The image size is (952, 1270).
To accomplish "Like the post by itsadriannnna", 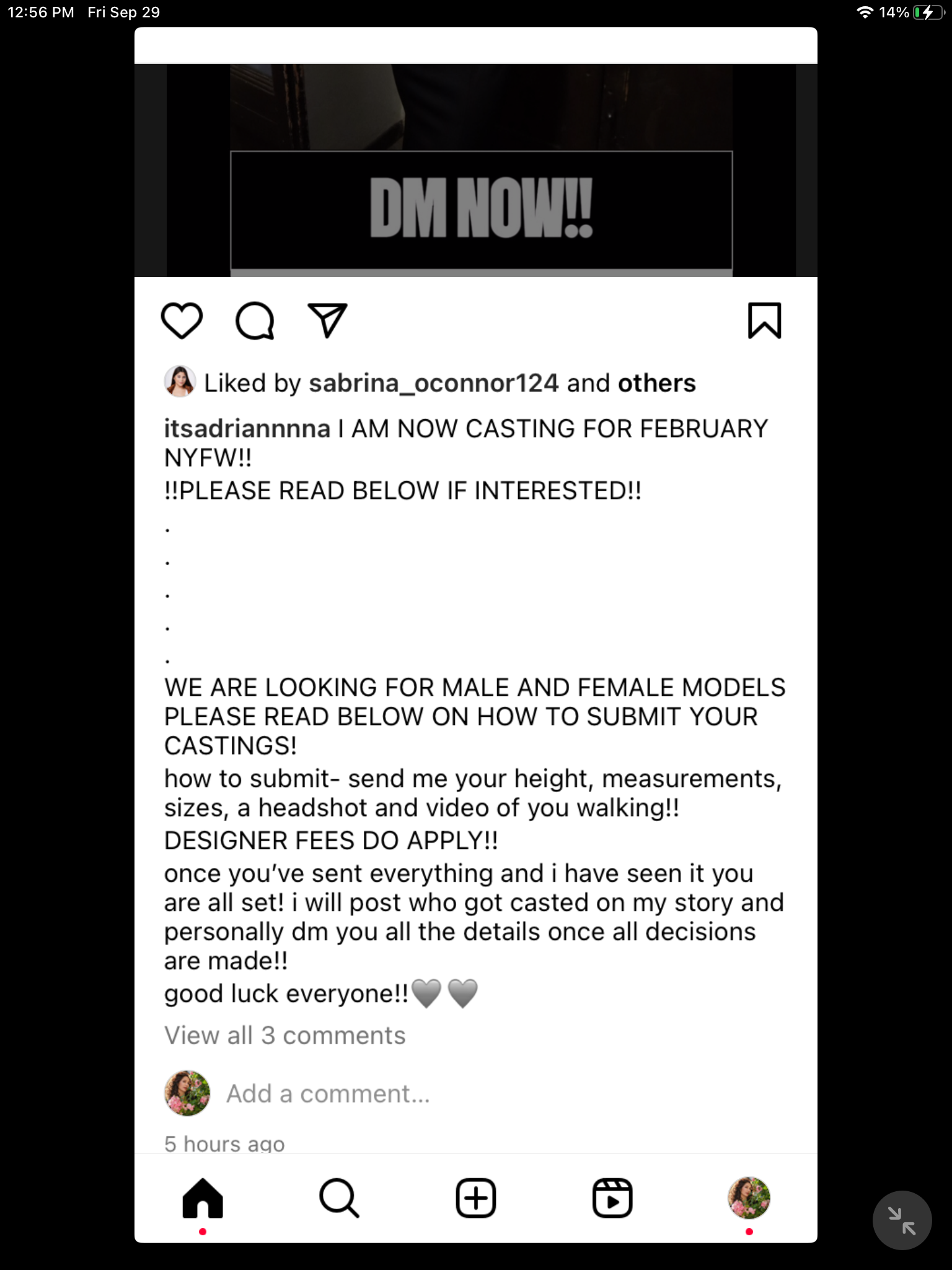I will (182, 321).
